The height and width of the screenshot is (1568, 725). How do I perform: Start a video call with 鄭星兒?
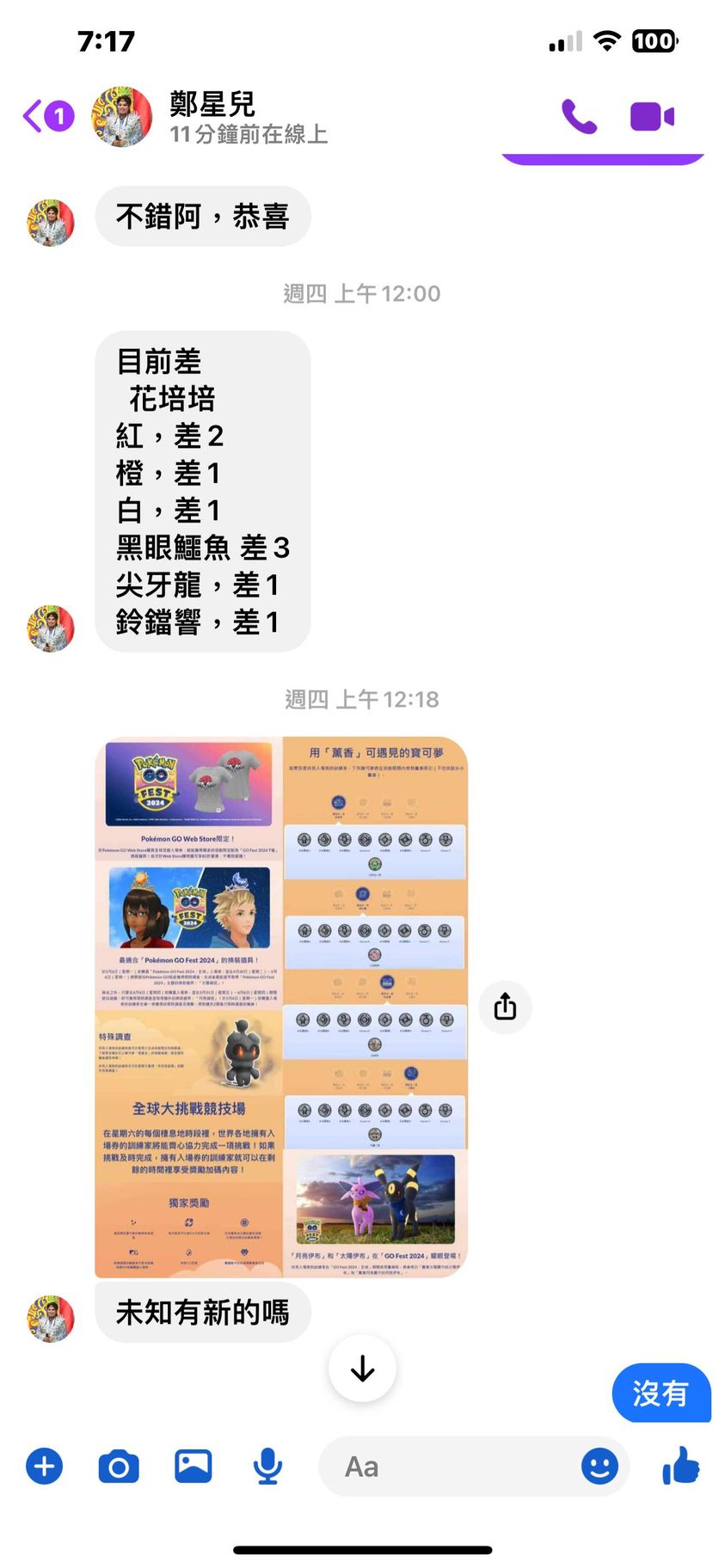pos(652,116)
